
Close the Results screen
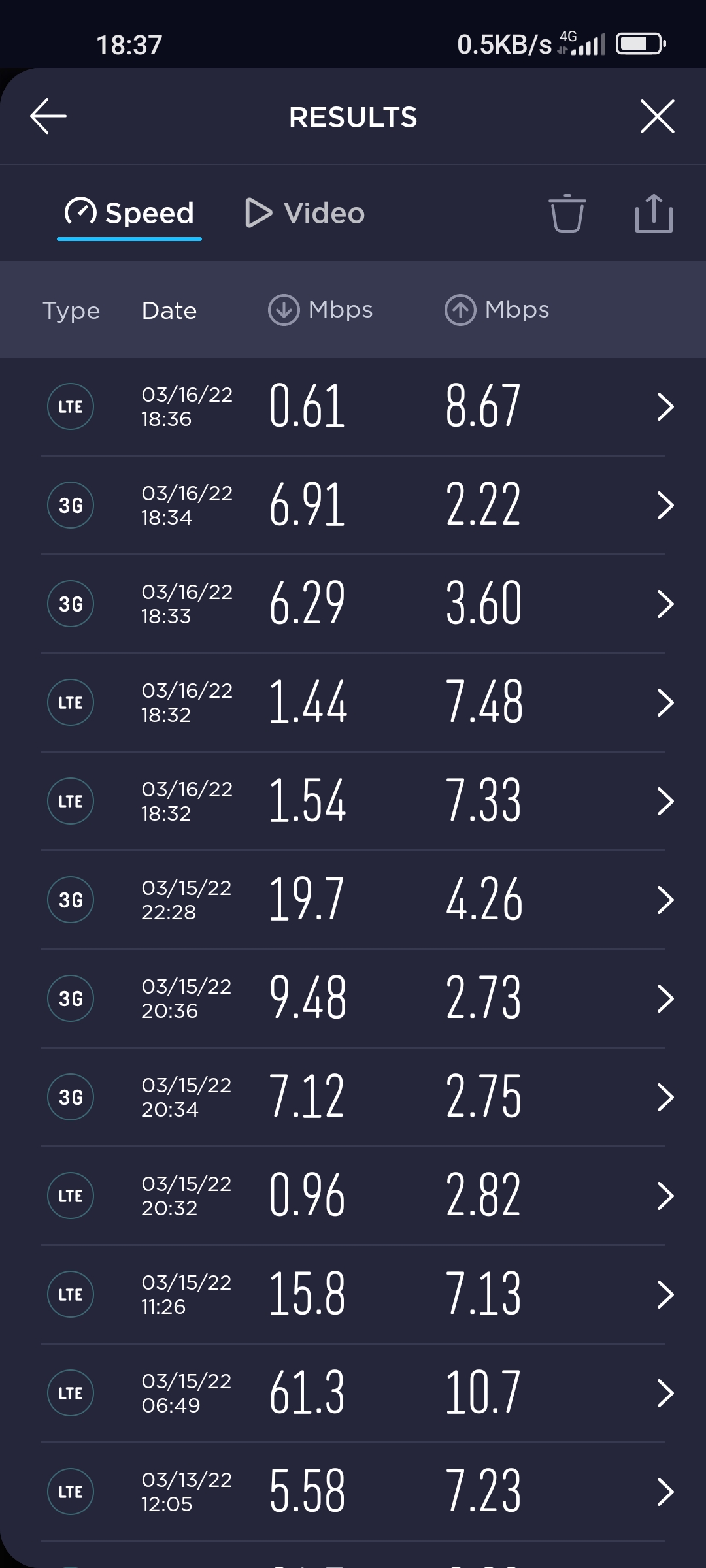(x=657, y=116)
